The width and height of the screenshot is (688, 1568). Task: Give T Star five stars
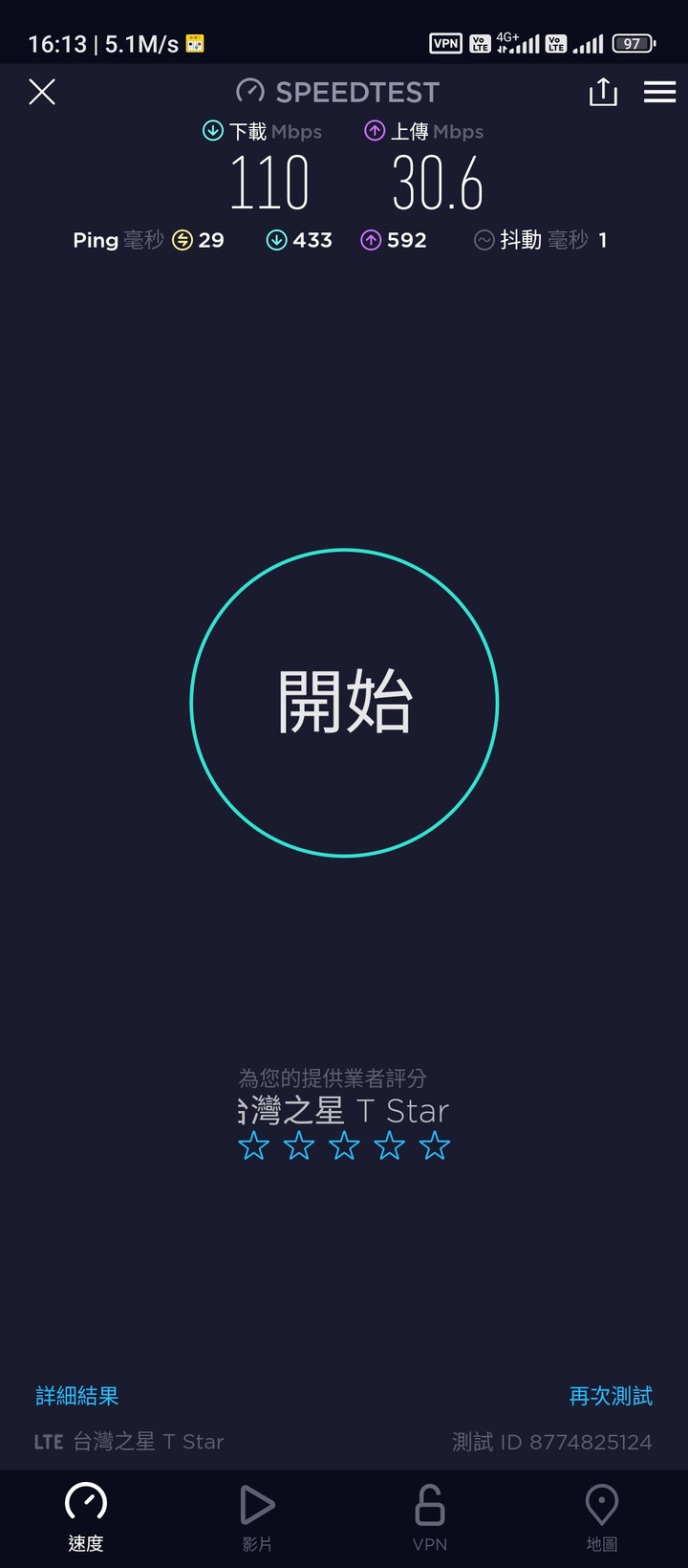435,1144
